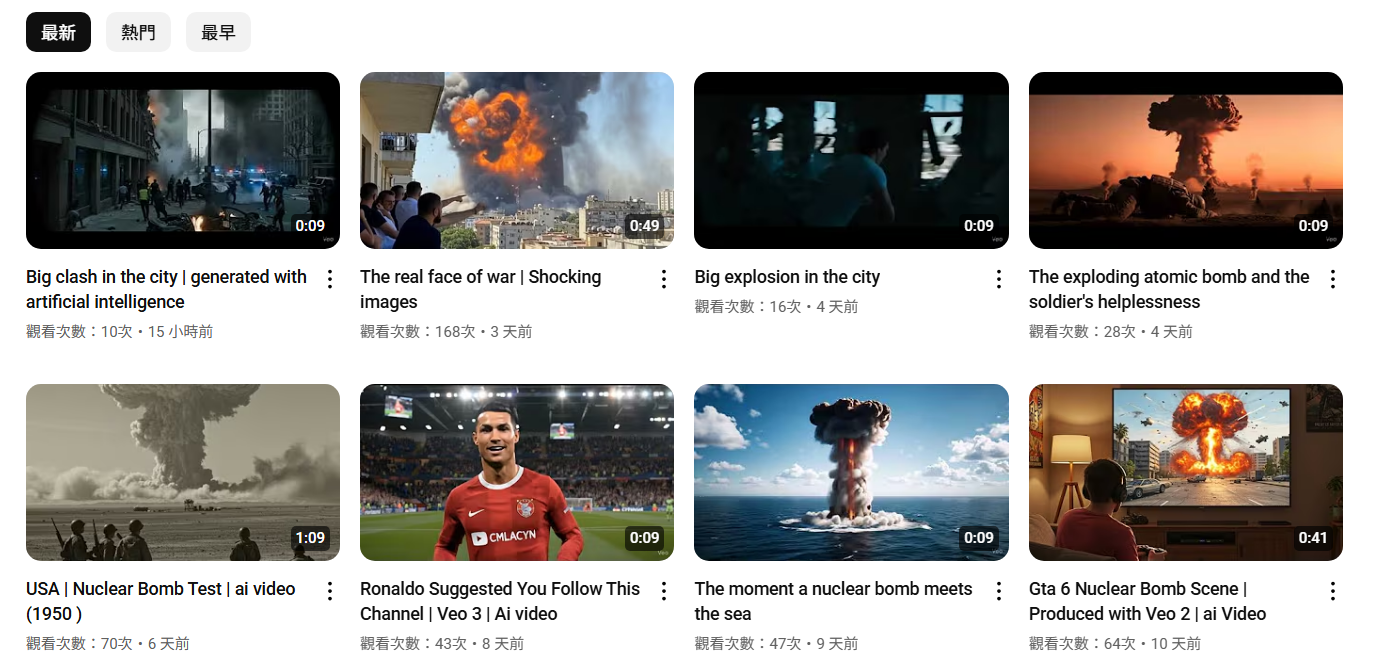Watch 'The exploding atomic bomb' video

point(1185,160)
